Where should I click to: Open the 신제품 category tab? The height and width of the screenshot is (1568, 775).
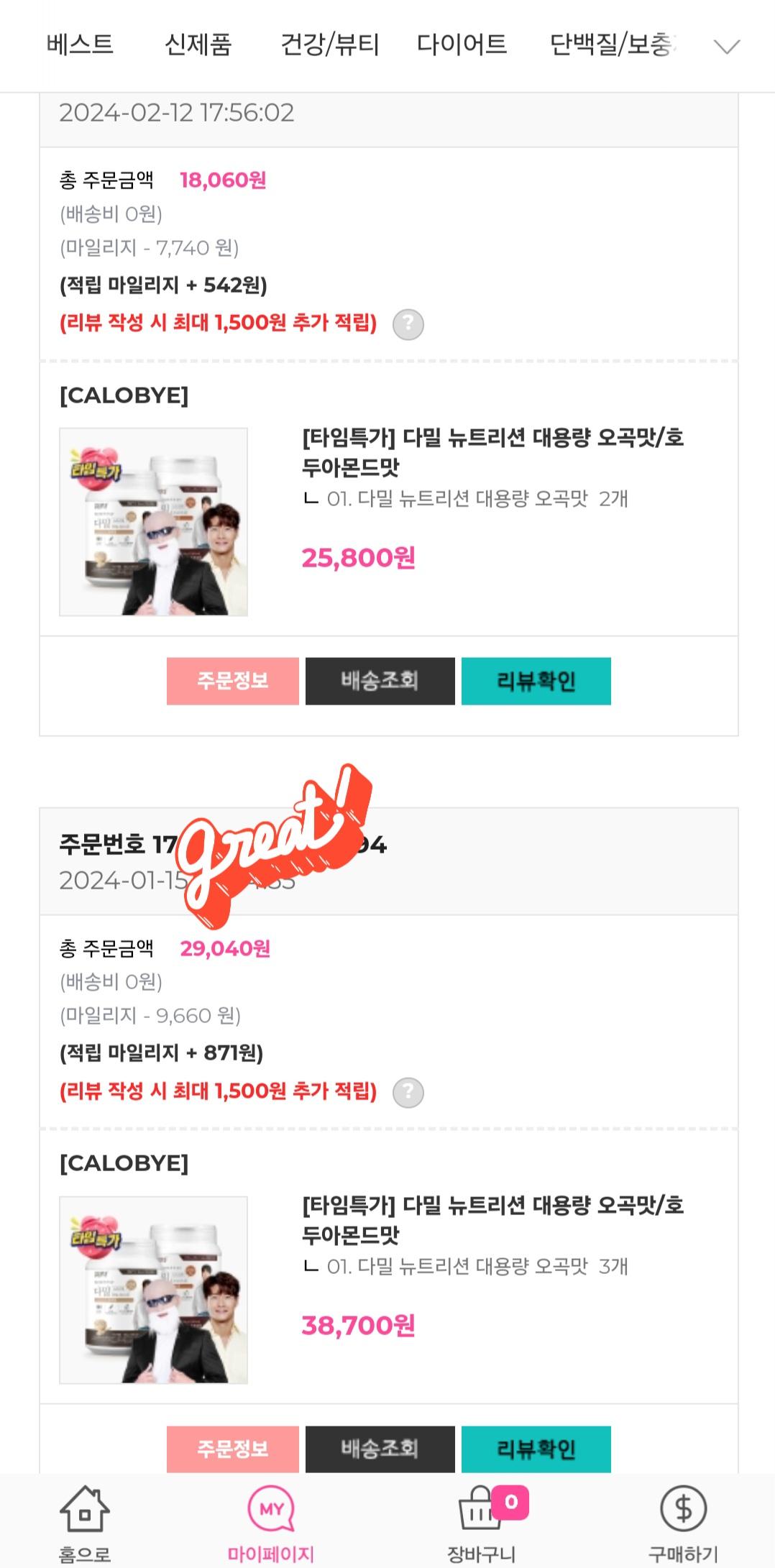198,45
